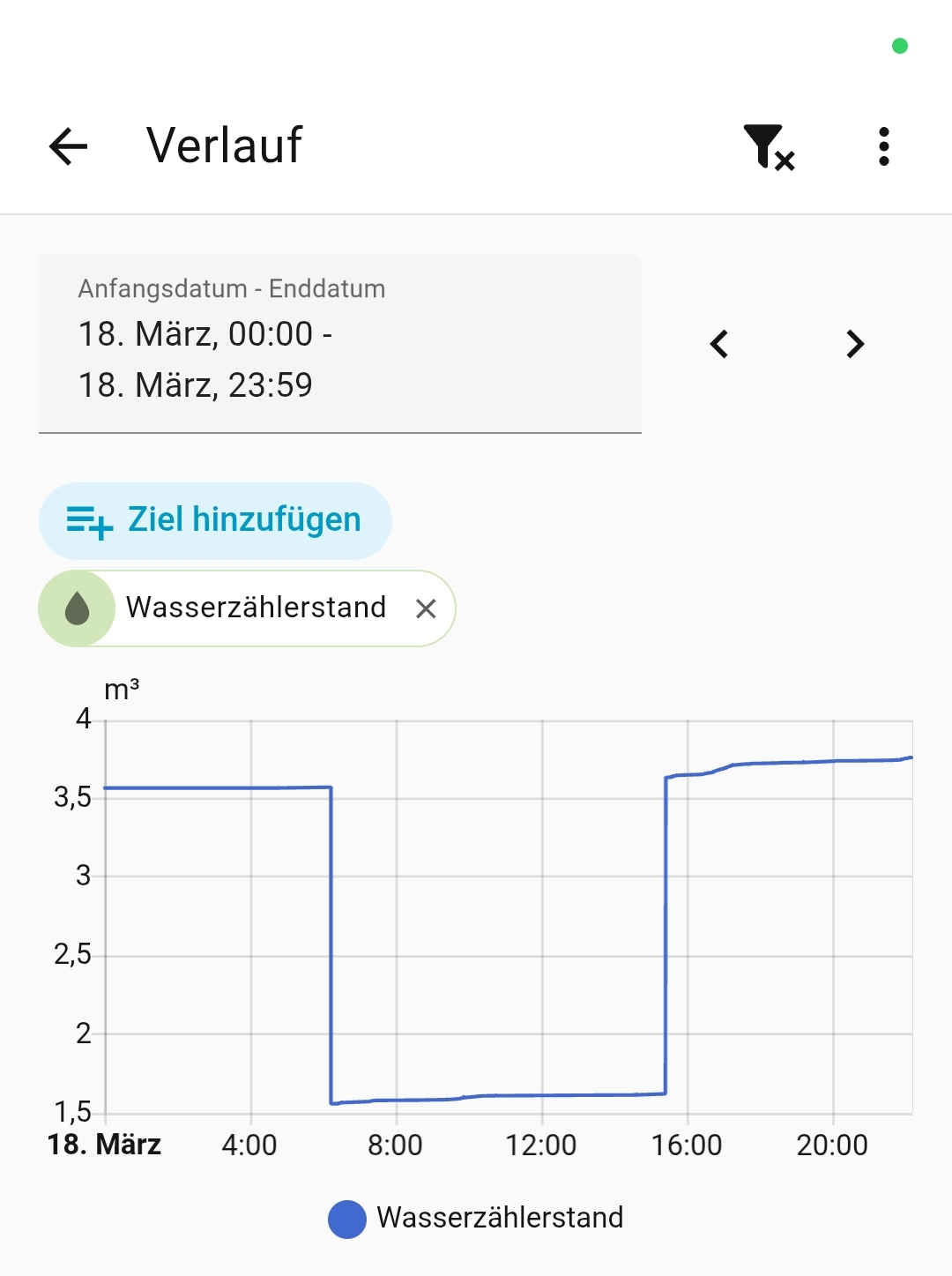Tap the Ziel hinzufügen button
The height and width of the screenshot is (1276, 952).
coord(215,520)
